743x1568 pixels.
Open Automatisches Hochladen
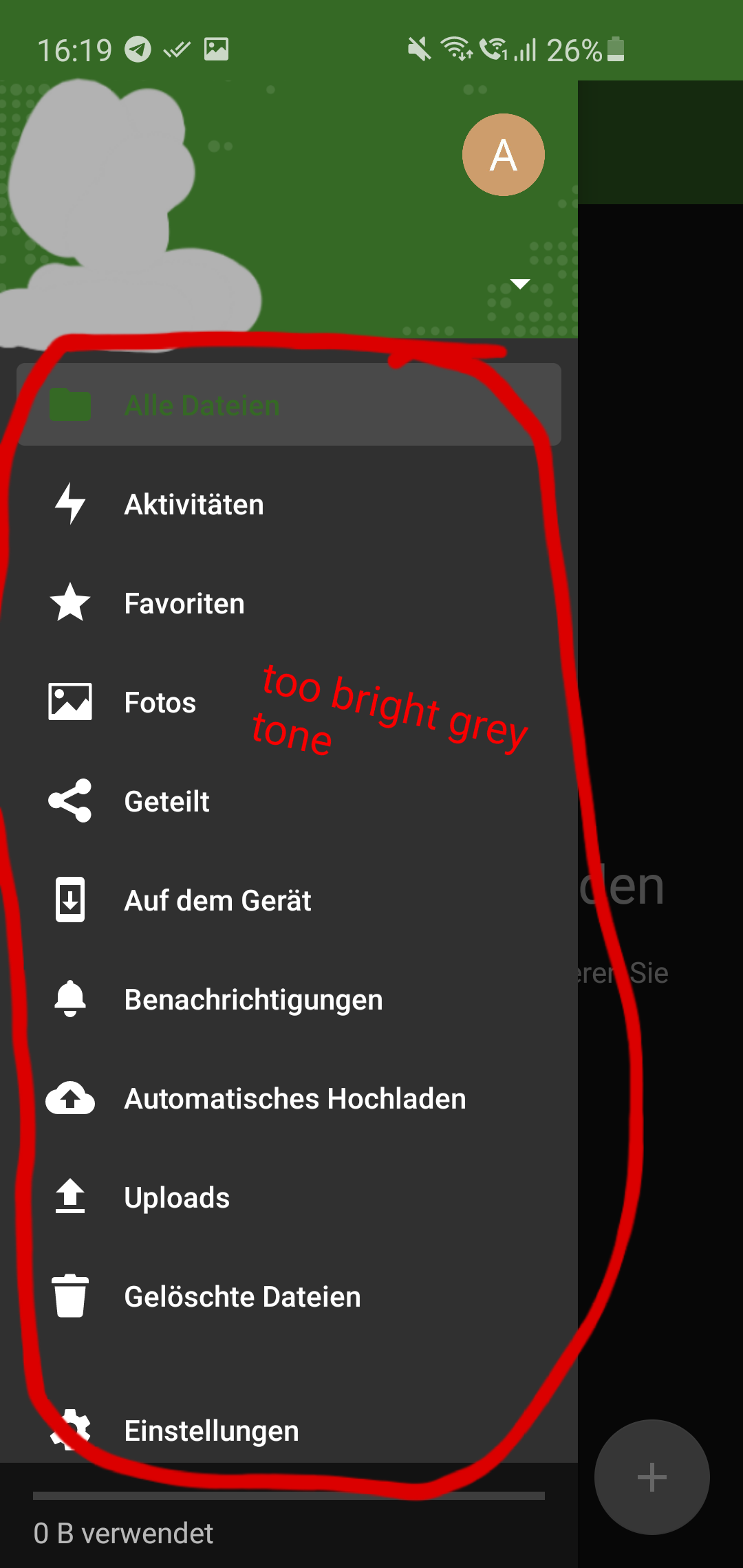(294, 1099)
